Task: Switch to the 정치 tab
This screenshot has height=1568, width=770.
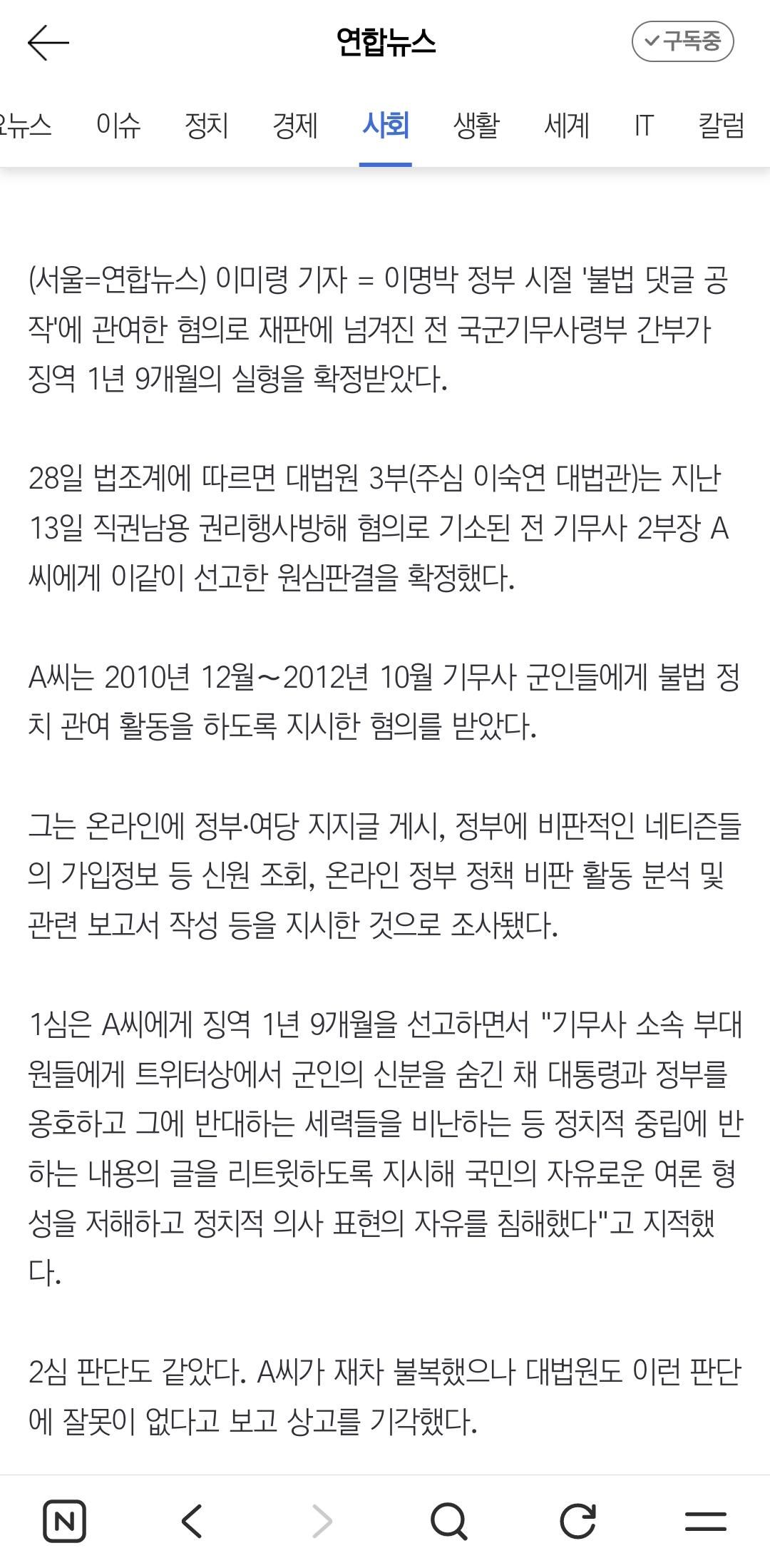Action: (206, 126)
